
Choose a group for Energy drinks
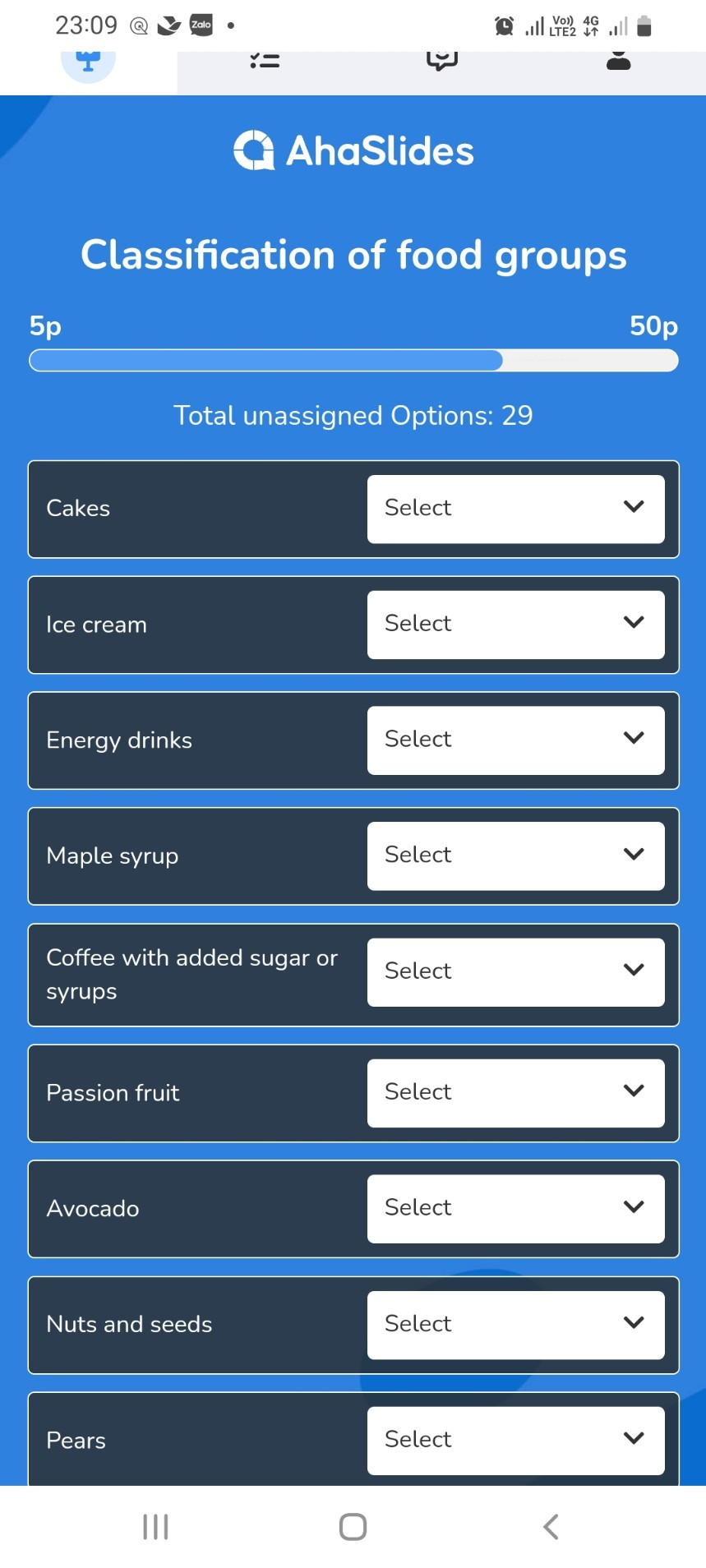pos(515,740)
